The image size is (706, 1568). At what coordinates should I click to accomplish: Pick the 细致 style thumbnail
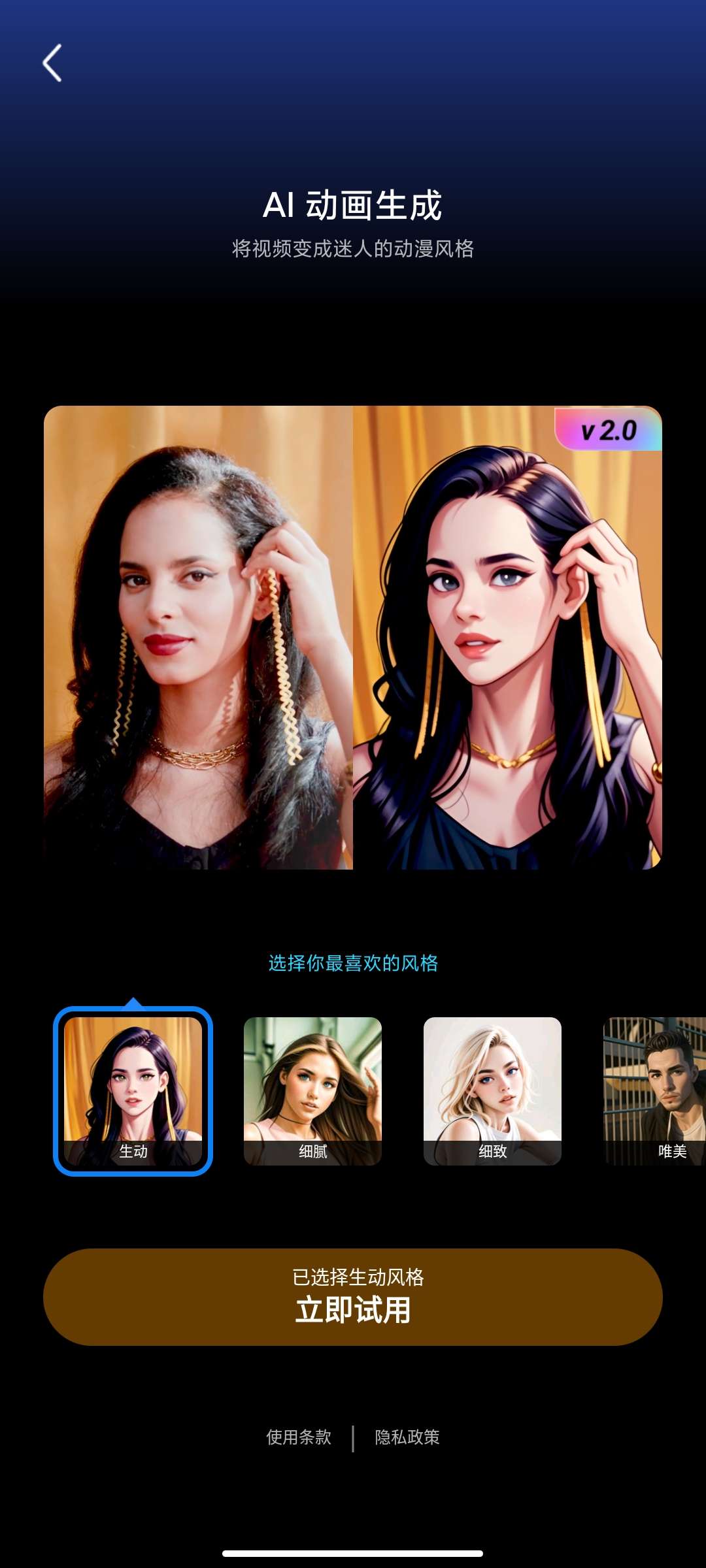click(x=492, y=1090)
